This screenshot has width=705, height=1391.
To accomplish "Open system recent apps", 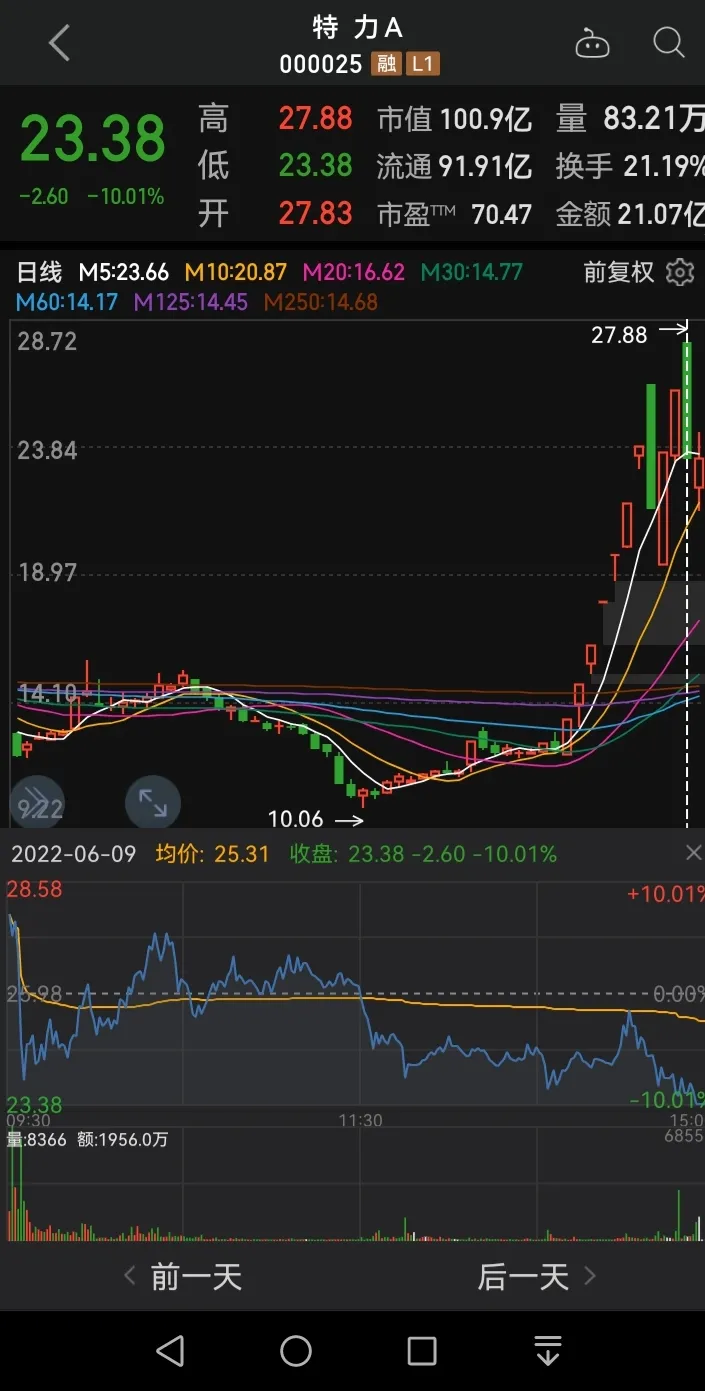I will click(x=422, y=1351).
